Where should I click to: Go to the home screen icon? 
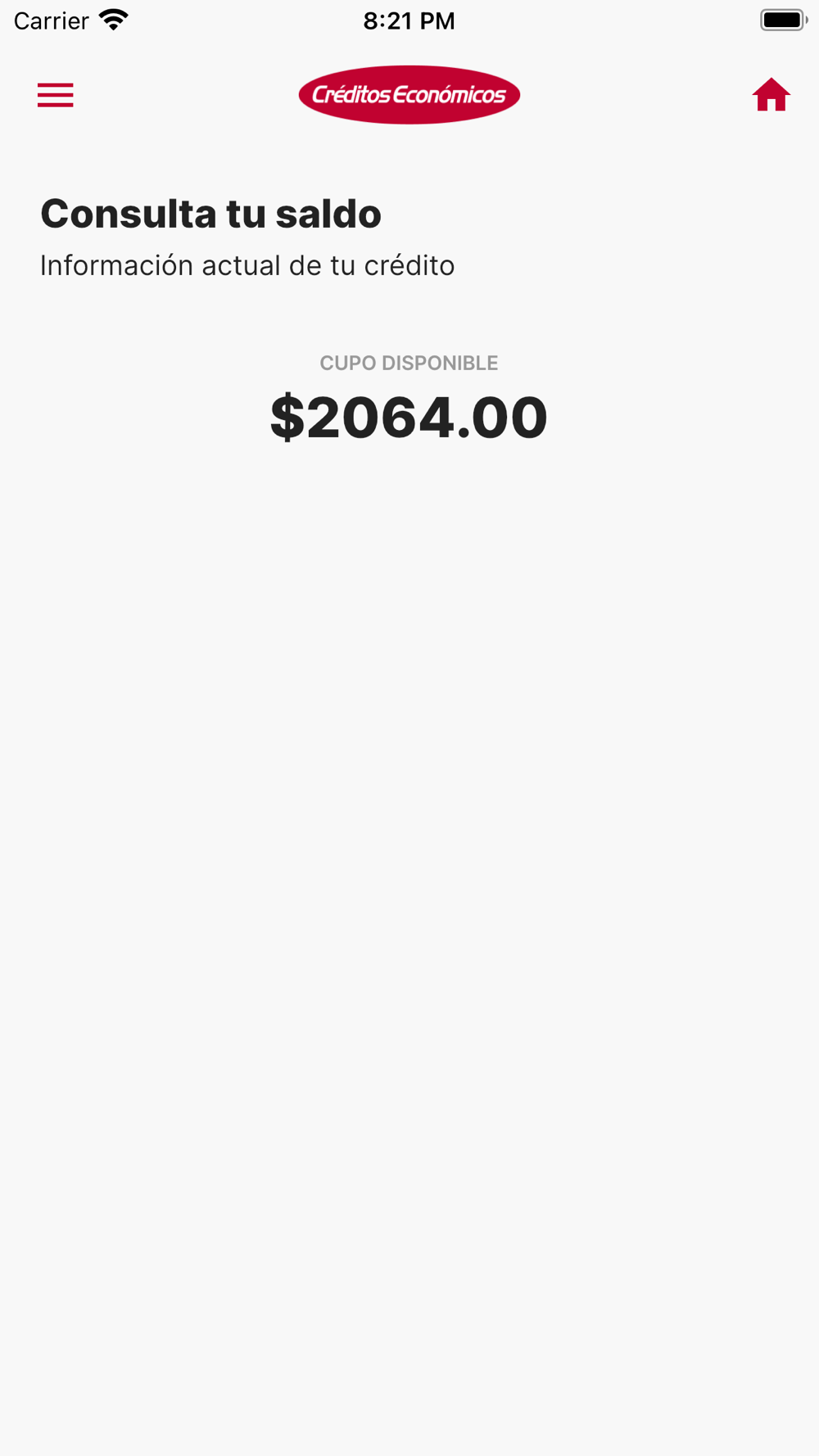[771, 95]
